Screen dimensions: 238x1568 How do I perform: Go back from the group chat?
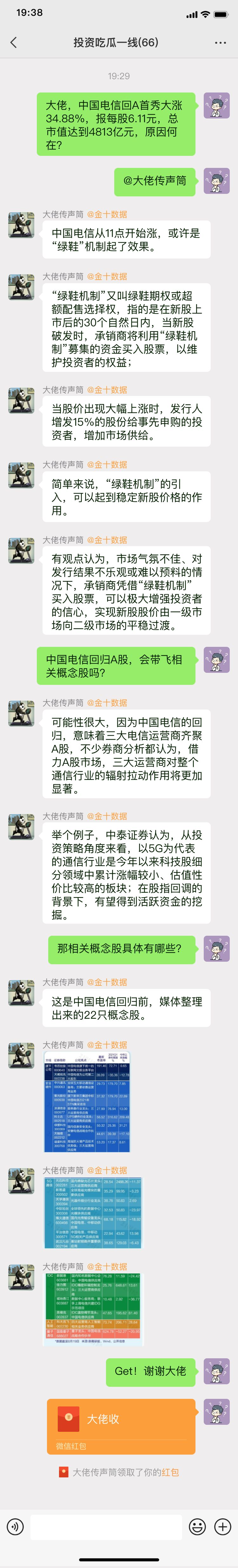[14, 42]
